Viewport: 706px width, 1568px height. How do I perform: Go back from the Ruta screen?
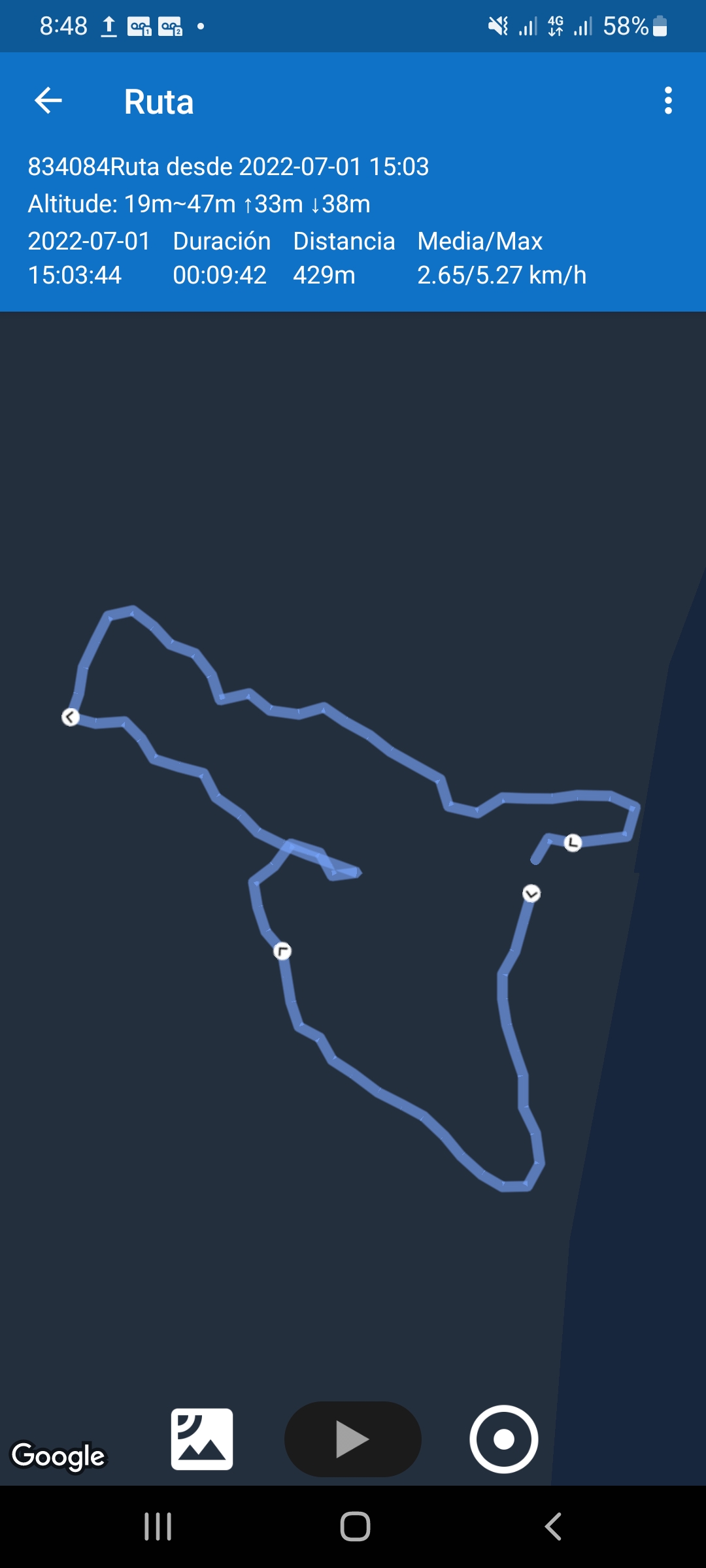(x=48, y=101)
